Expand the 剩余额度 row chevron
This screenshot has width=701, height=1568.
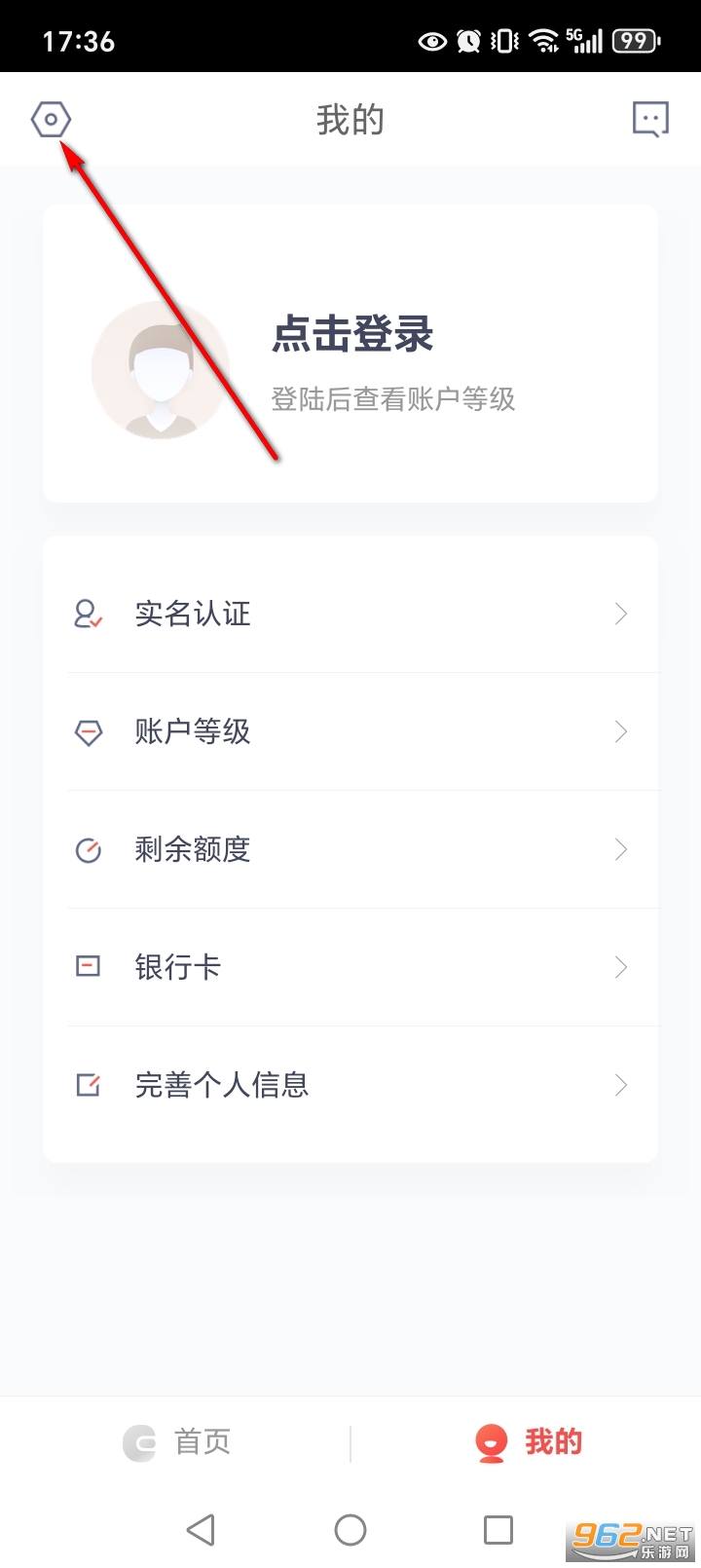tap(620, 849)
